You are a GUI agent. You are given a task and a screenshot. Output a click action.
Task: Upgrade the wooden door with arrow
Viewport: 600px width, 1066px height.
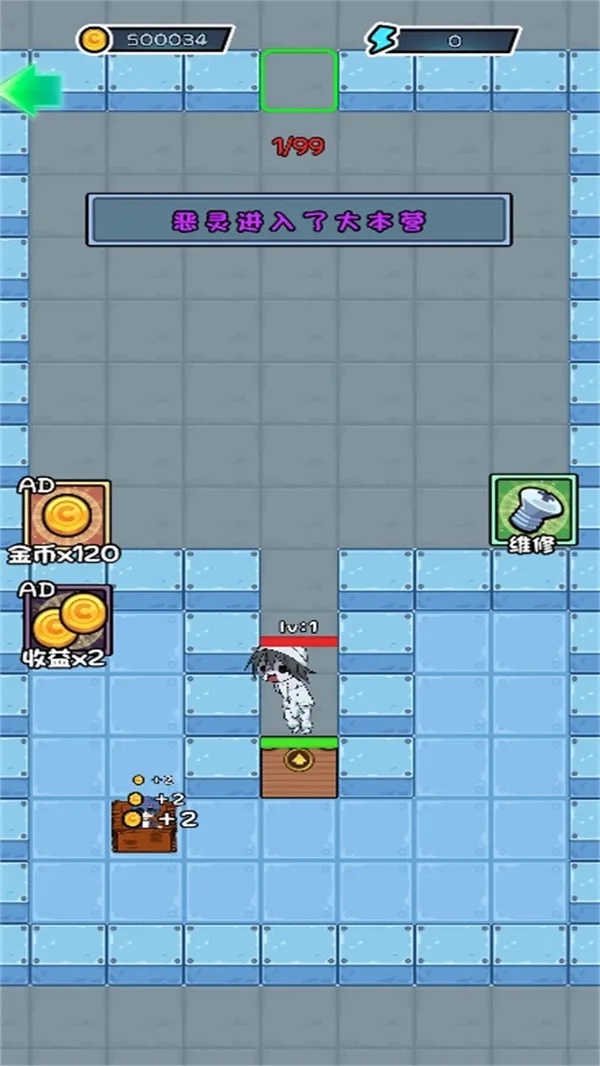299,767
